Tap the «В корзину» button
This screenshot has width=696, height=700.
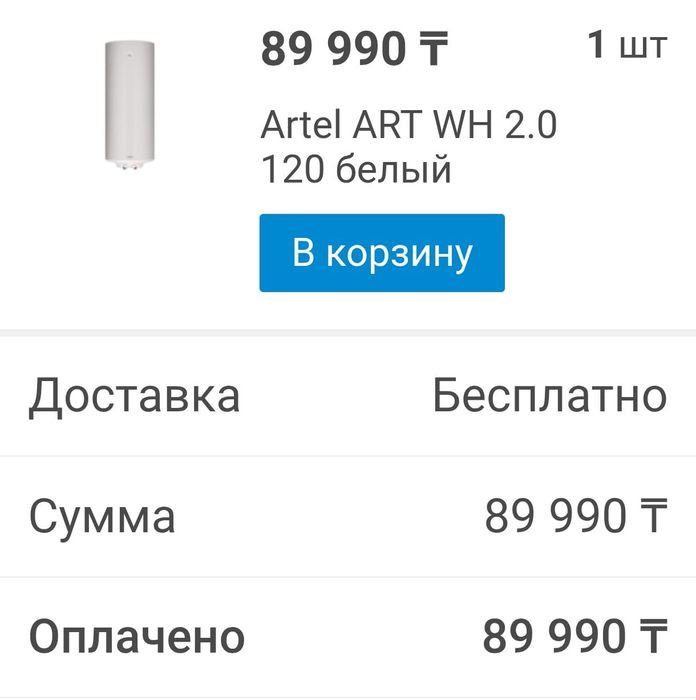tap(382, 253)
